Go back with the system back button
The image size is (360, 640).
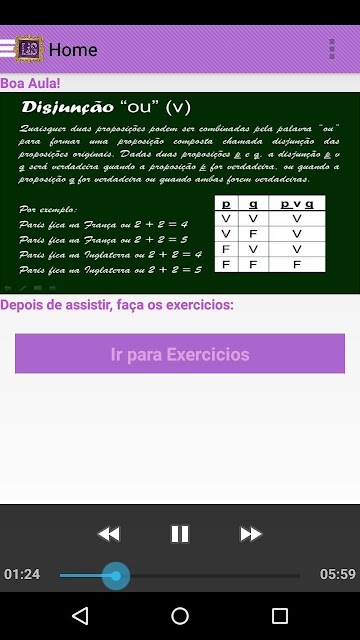(80, 616)
